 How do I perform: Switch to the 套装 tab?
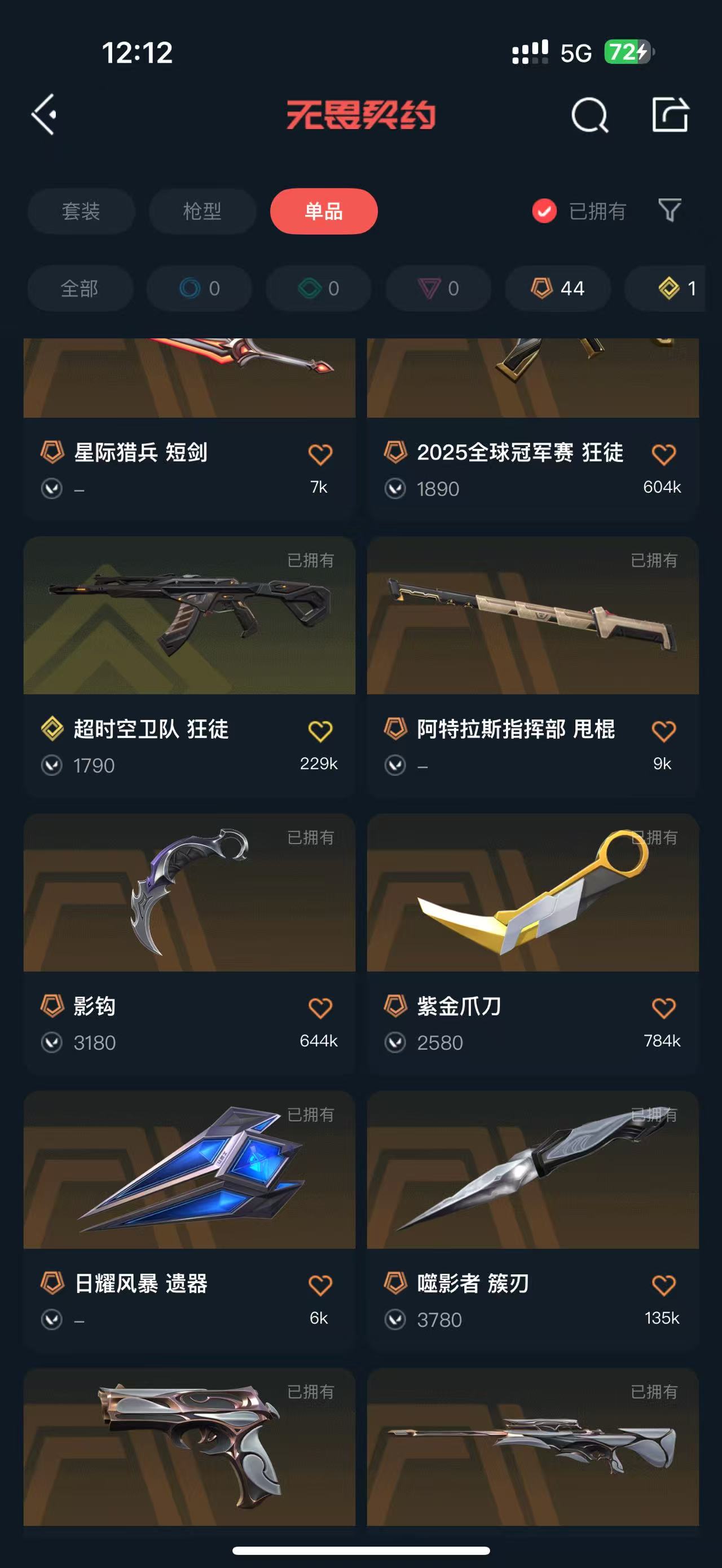point(81,211)
